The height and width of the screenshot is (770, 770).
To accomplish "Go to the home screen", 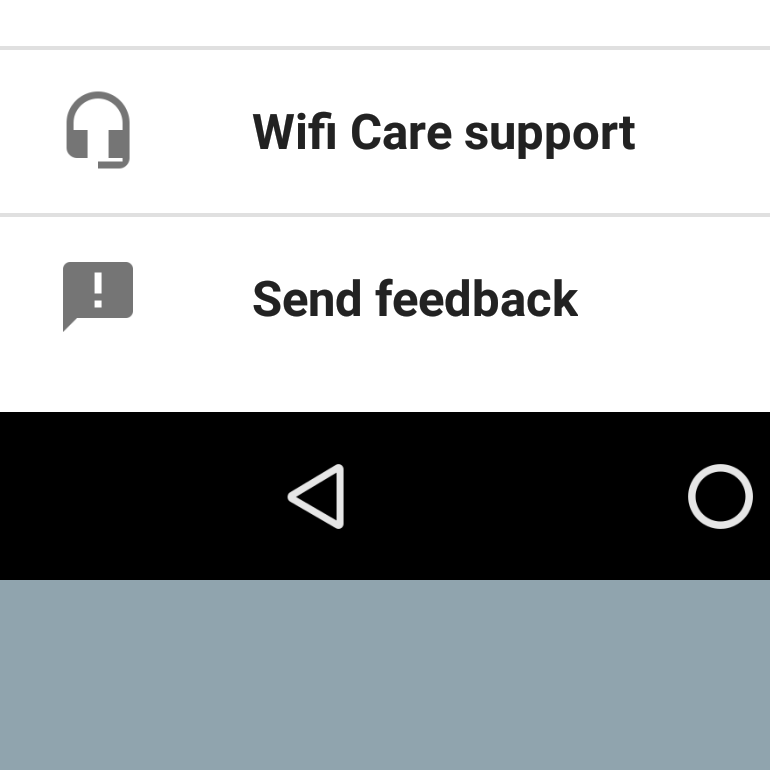I will point(720,496).
